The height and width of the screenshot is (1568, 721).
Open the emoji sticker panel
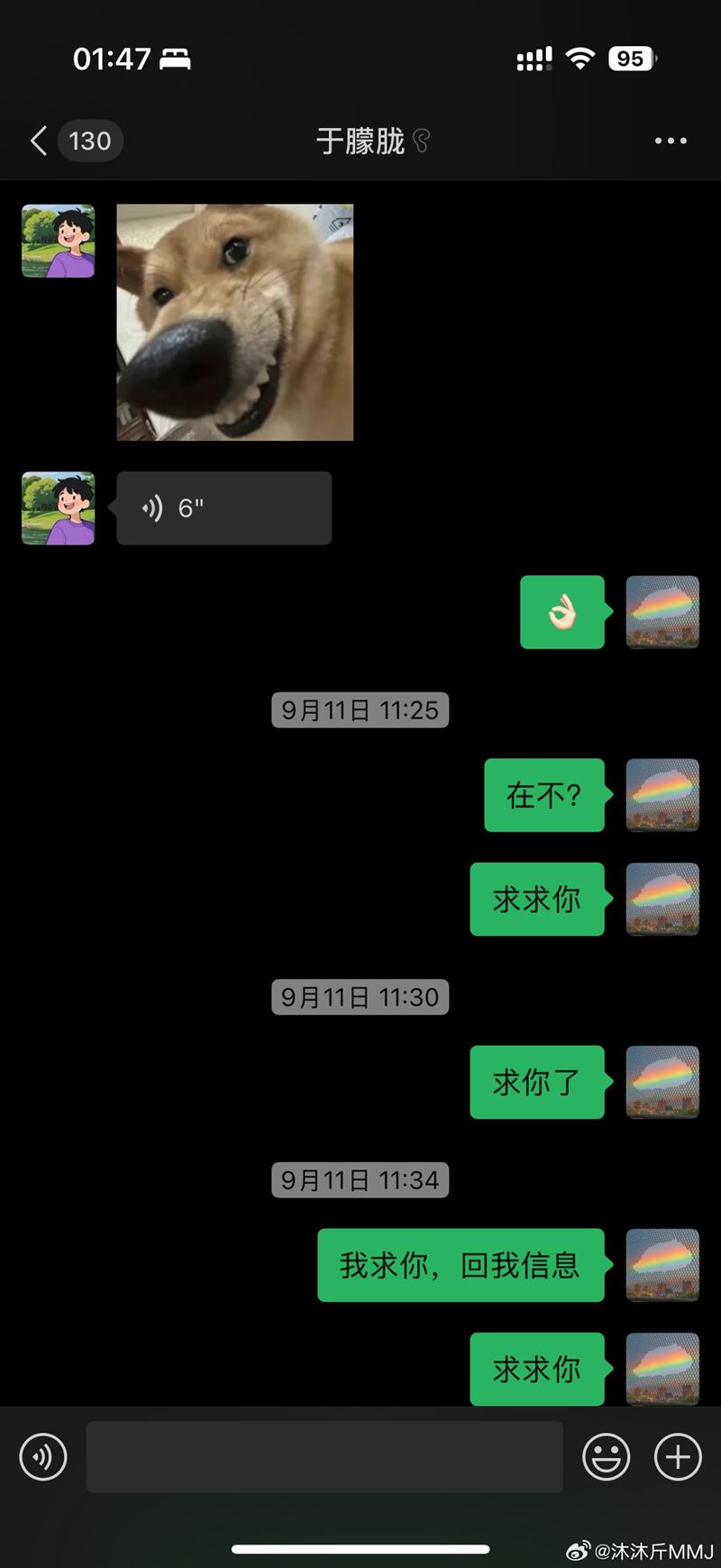click(x=607, y=1456)
